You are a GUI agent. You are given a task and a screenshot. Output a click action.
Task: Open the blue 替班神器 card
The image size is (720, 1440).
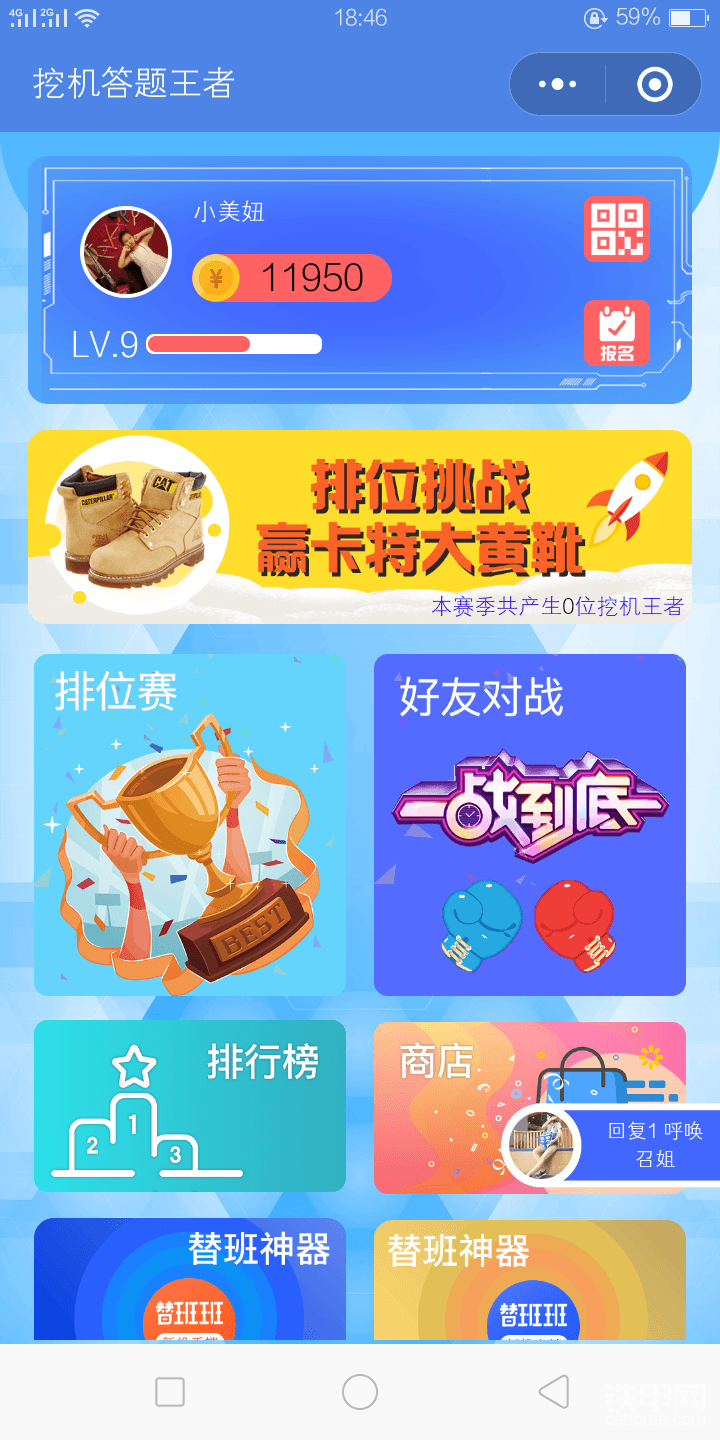[190, 1279]
